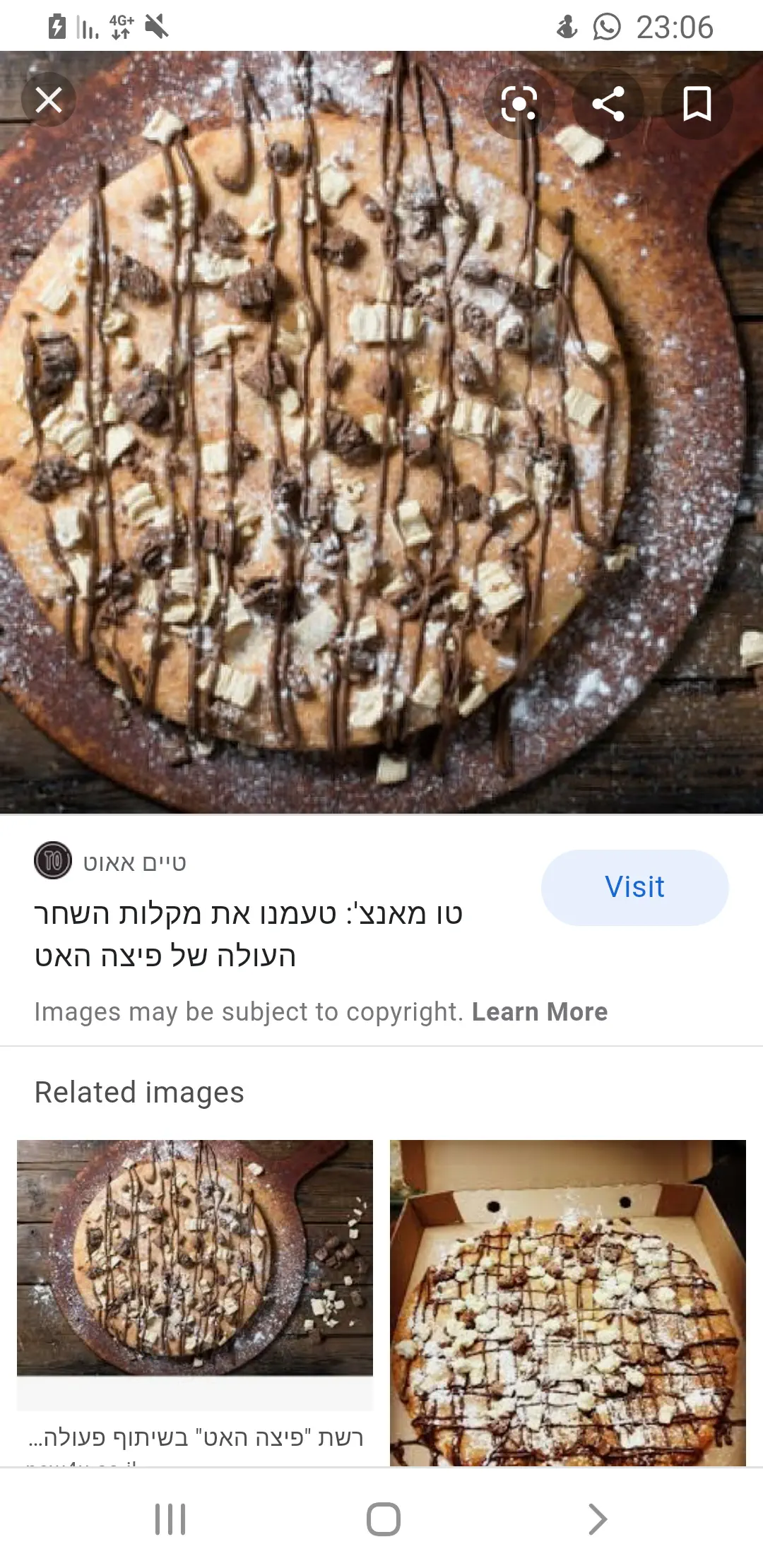Share this image
Screen dimensions: 763x1568
pyautogui.click(x=608, y=104)
